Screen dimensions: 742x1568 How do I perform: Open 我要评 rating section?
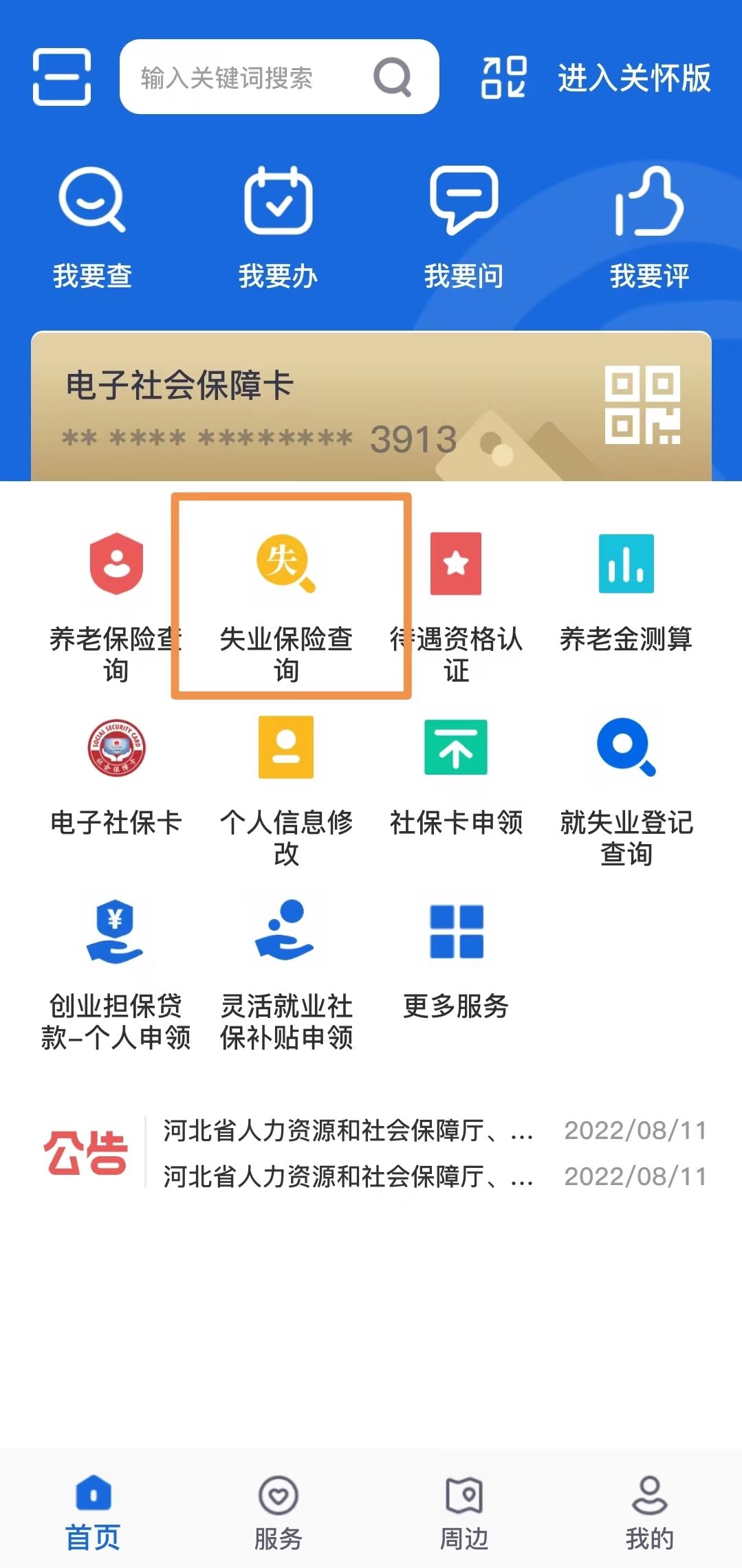649,227
